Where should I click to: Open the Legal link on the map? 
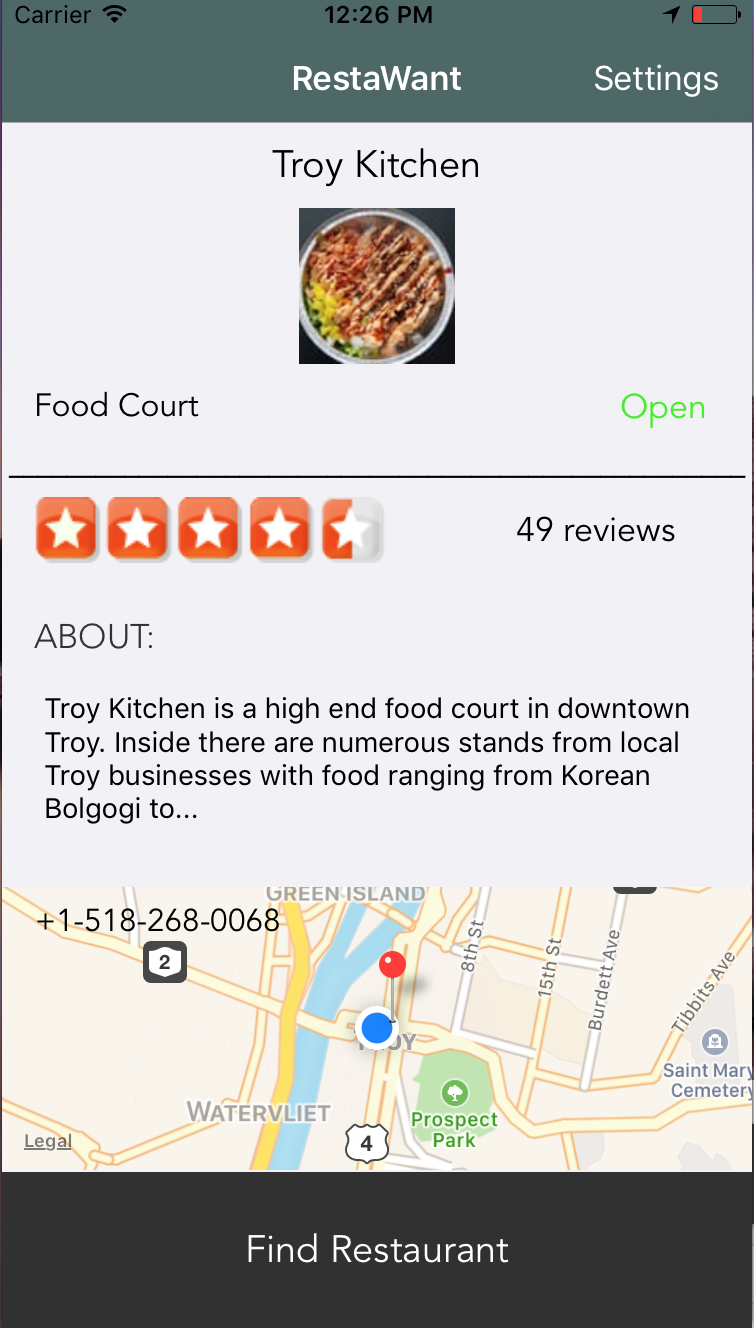(x=48, y=1141)
